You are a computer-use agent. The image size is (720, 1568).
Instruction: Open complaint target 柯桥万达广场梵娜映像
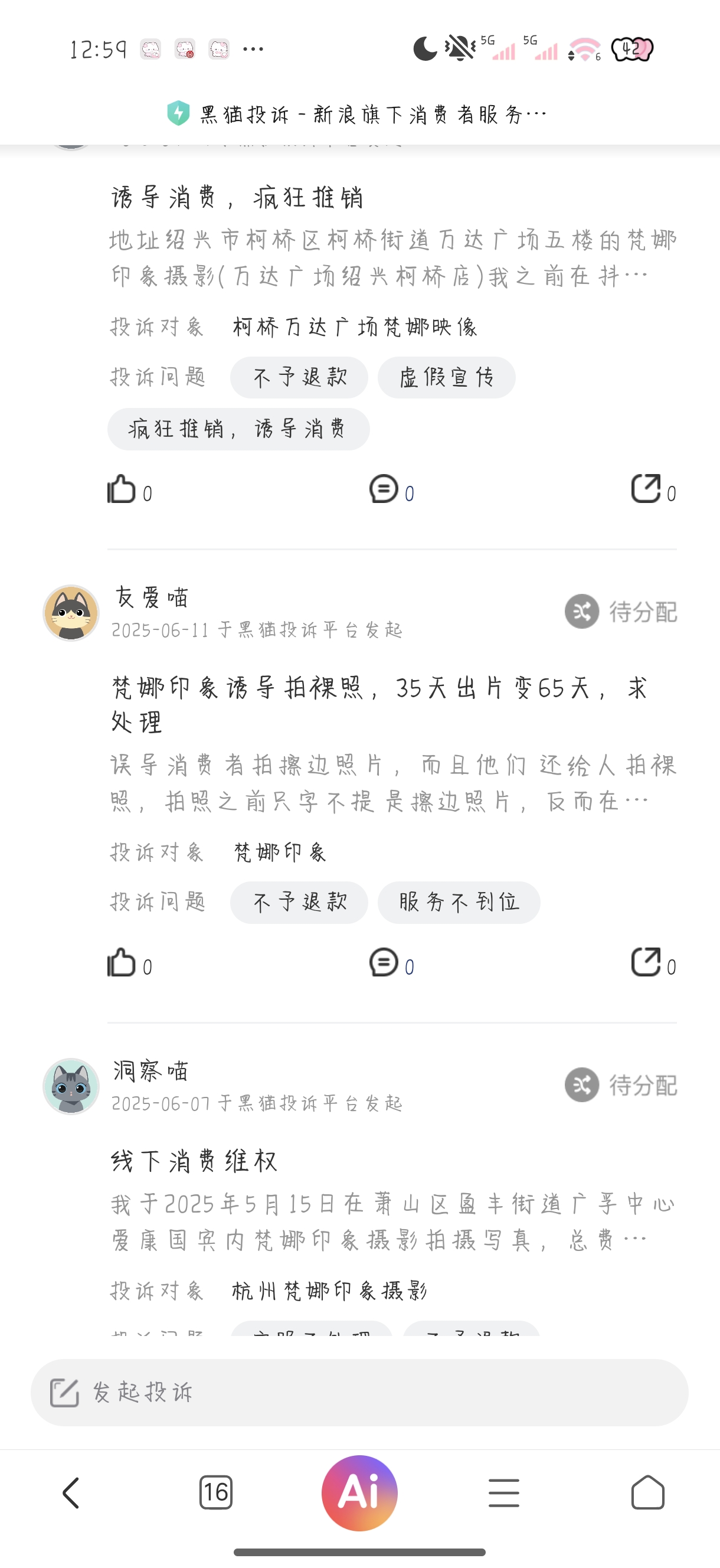click(x=355, y=328)
